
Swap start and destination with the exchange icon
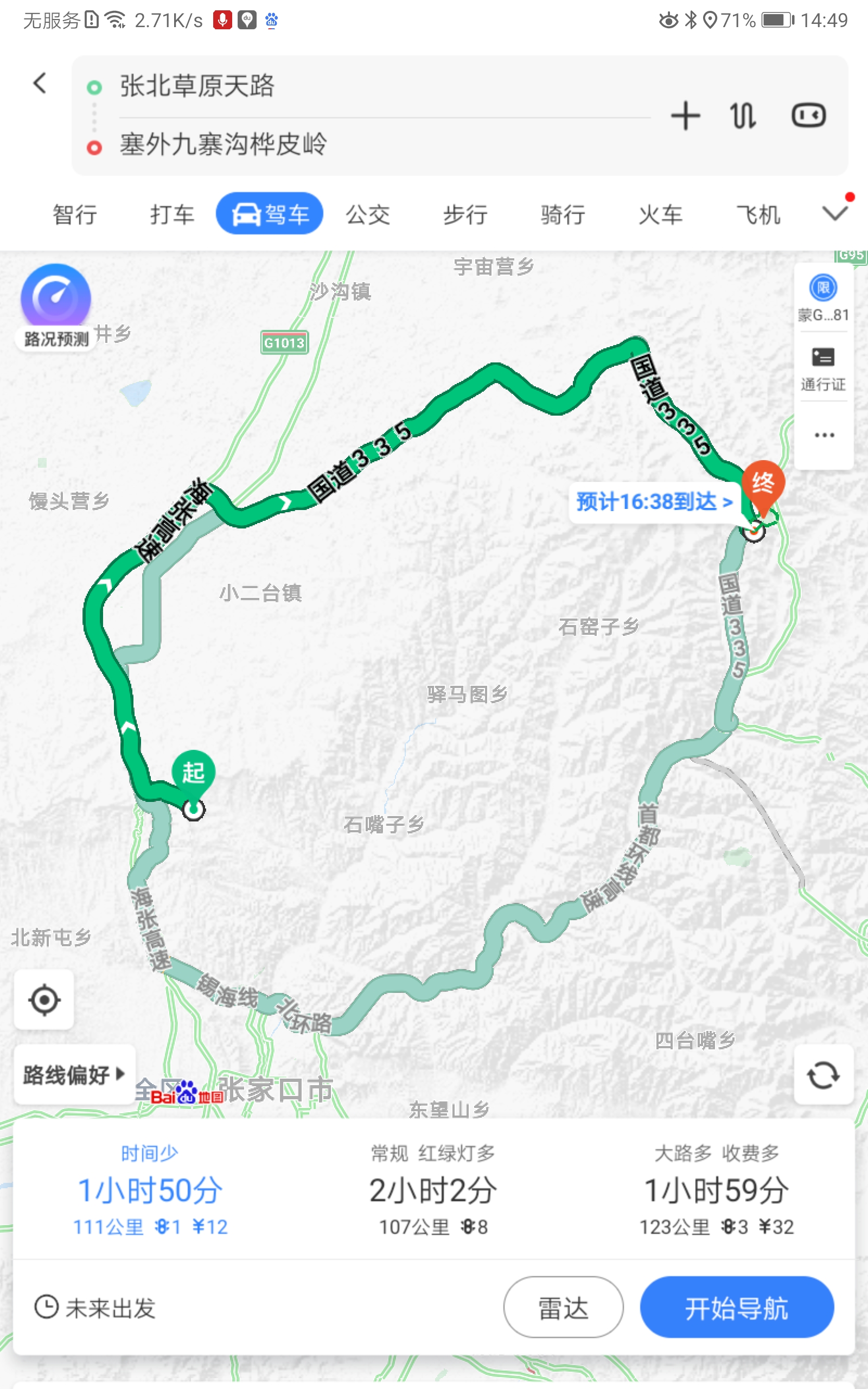click(x=743, y=115)
